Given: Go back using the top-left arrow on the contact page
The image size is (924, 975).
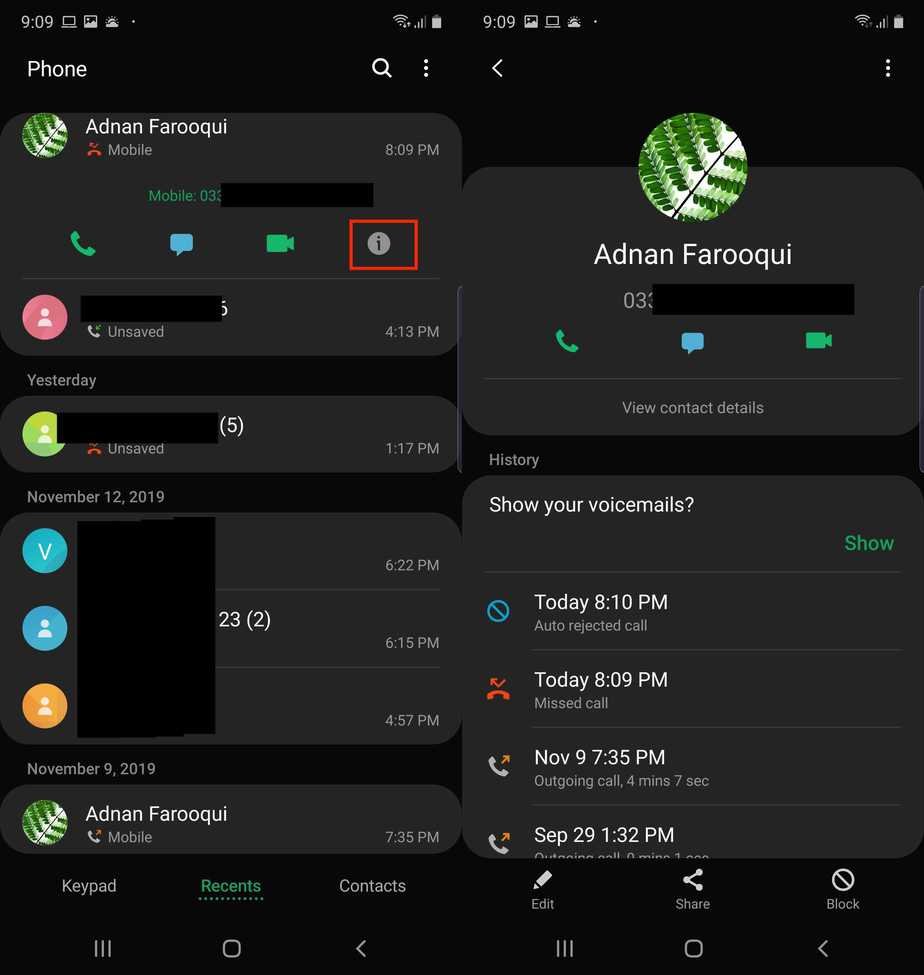Looking at the screenshot, I should tap(497, 68).
